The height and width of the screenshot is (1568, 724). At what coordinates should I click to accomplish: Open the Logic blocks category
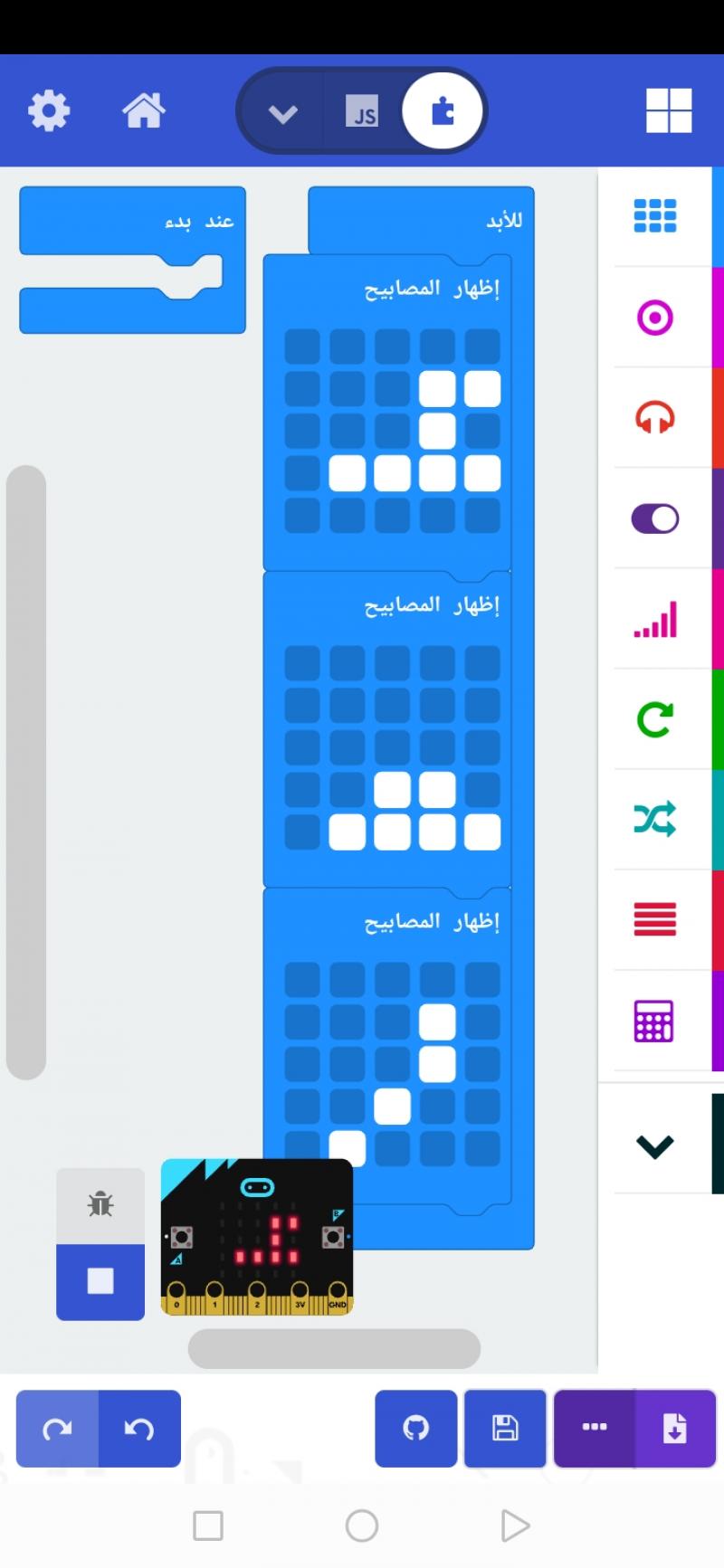tap(655, 820)
